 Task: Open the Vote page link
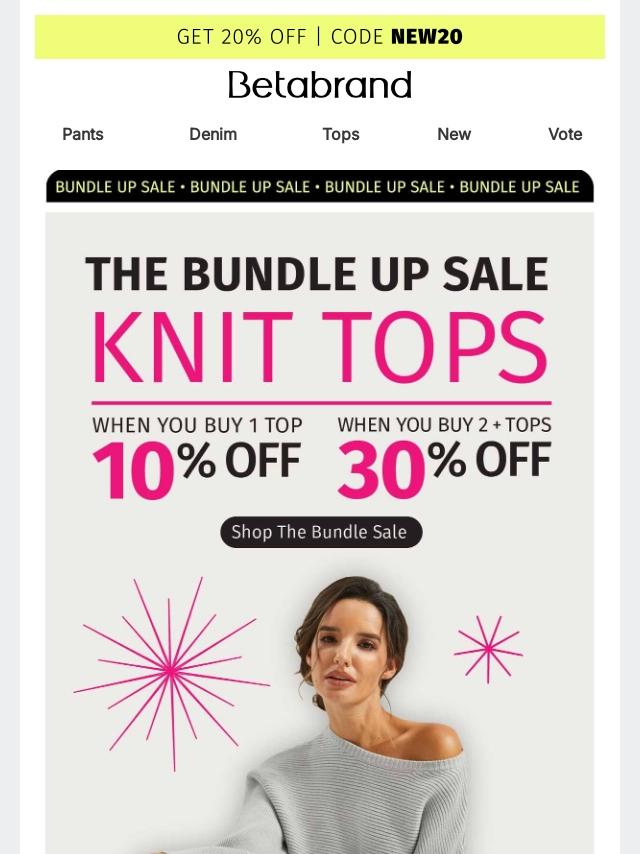(565, 134)
